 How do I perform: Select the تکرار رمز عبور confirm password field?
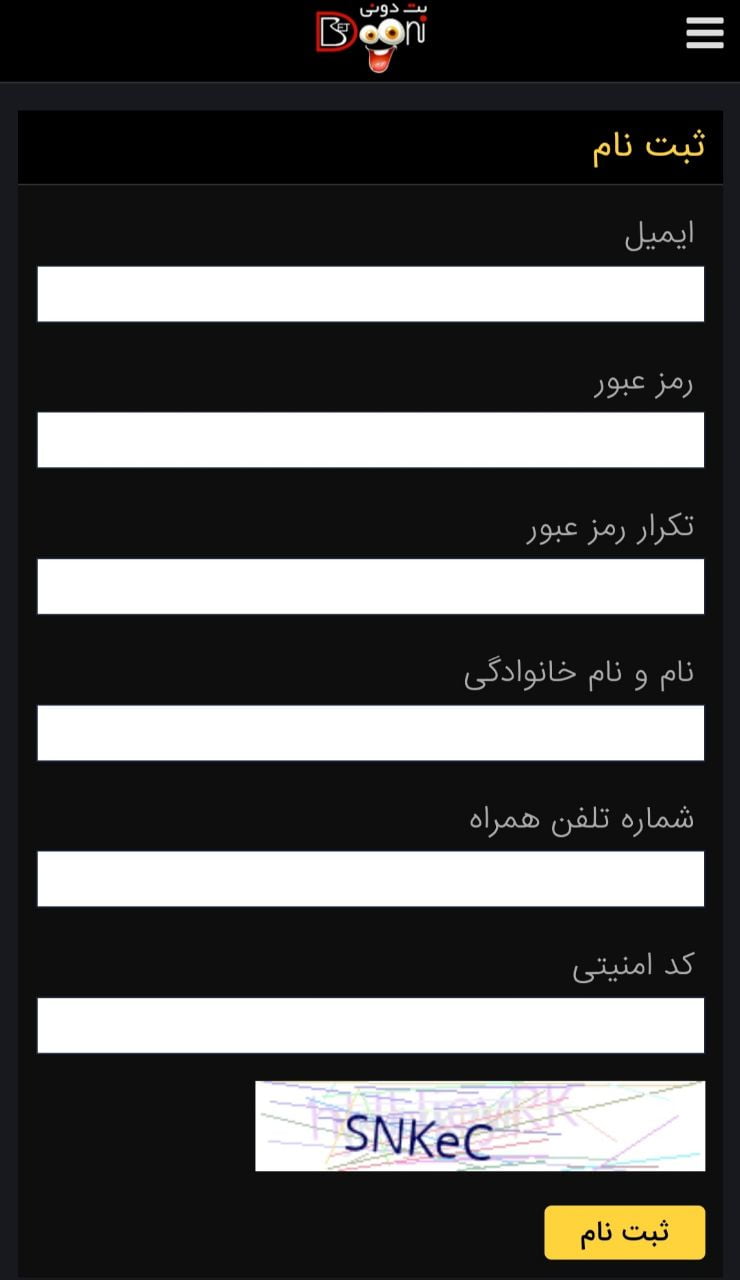click(370, 586)
